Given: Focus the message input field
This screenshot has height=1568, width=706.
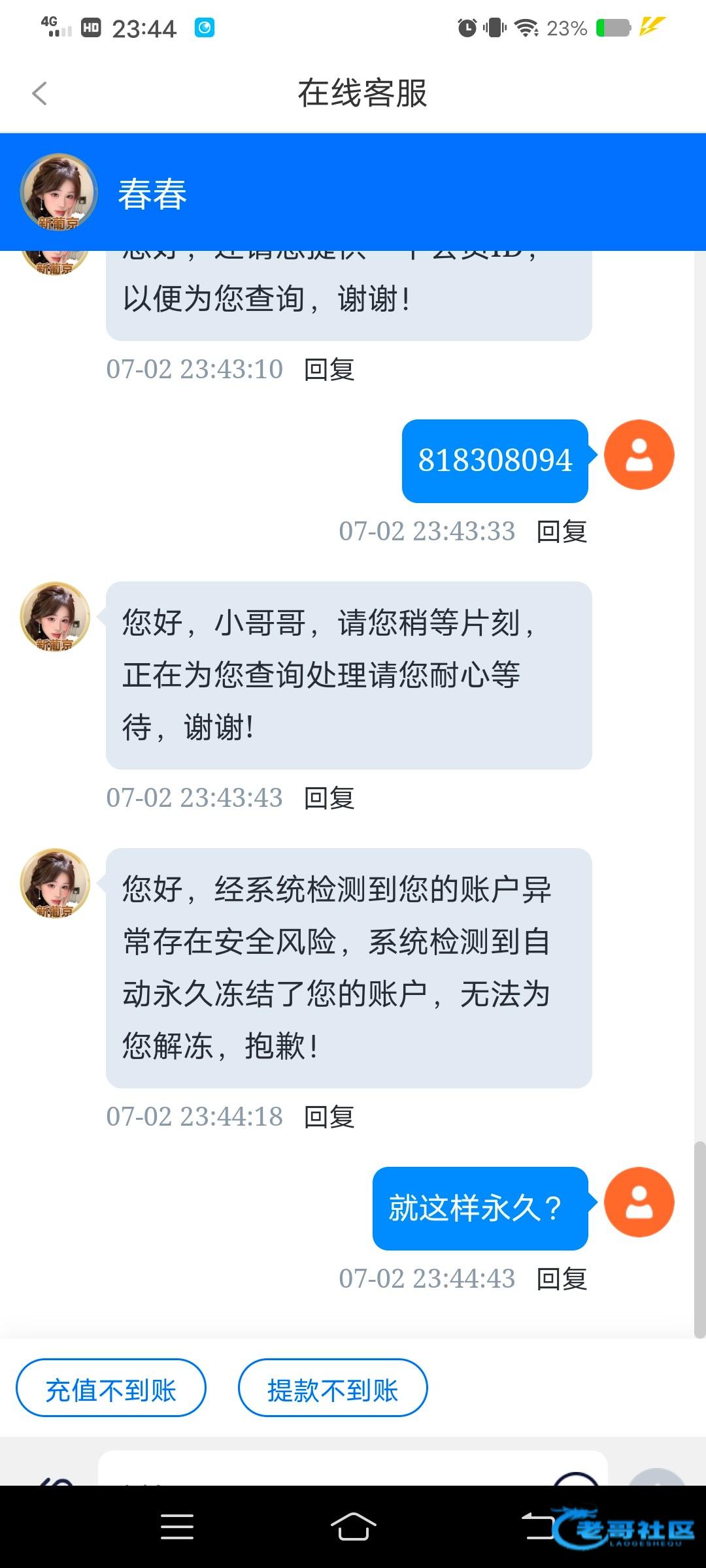Looking at the screenshot, I should [x=327, y=1471].
